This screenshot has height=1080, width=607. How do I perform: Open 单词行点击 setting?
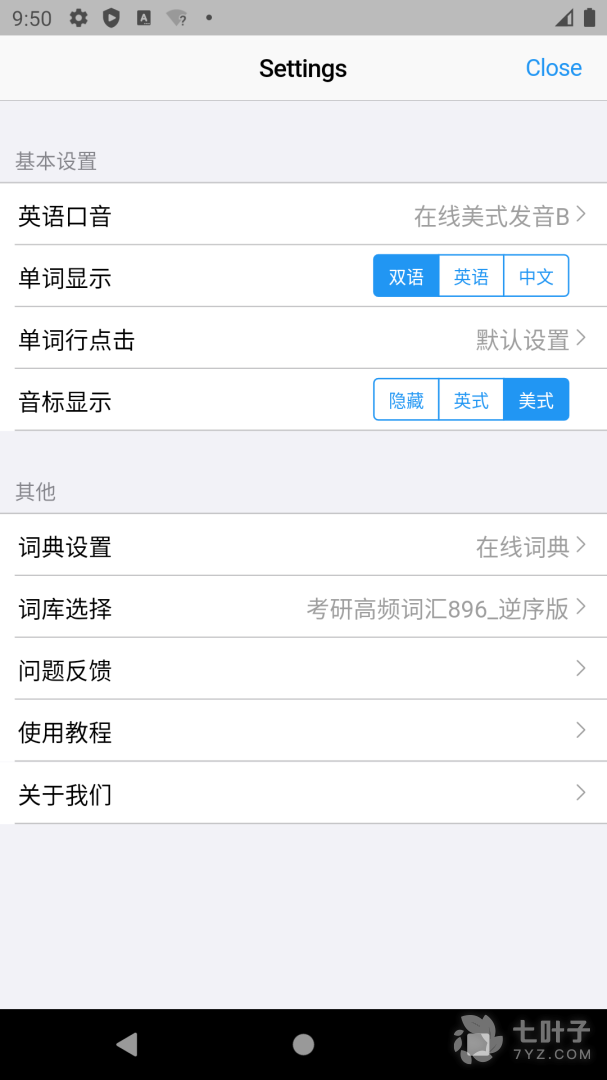[303, 340]
